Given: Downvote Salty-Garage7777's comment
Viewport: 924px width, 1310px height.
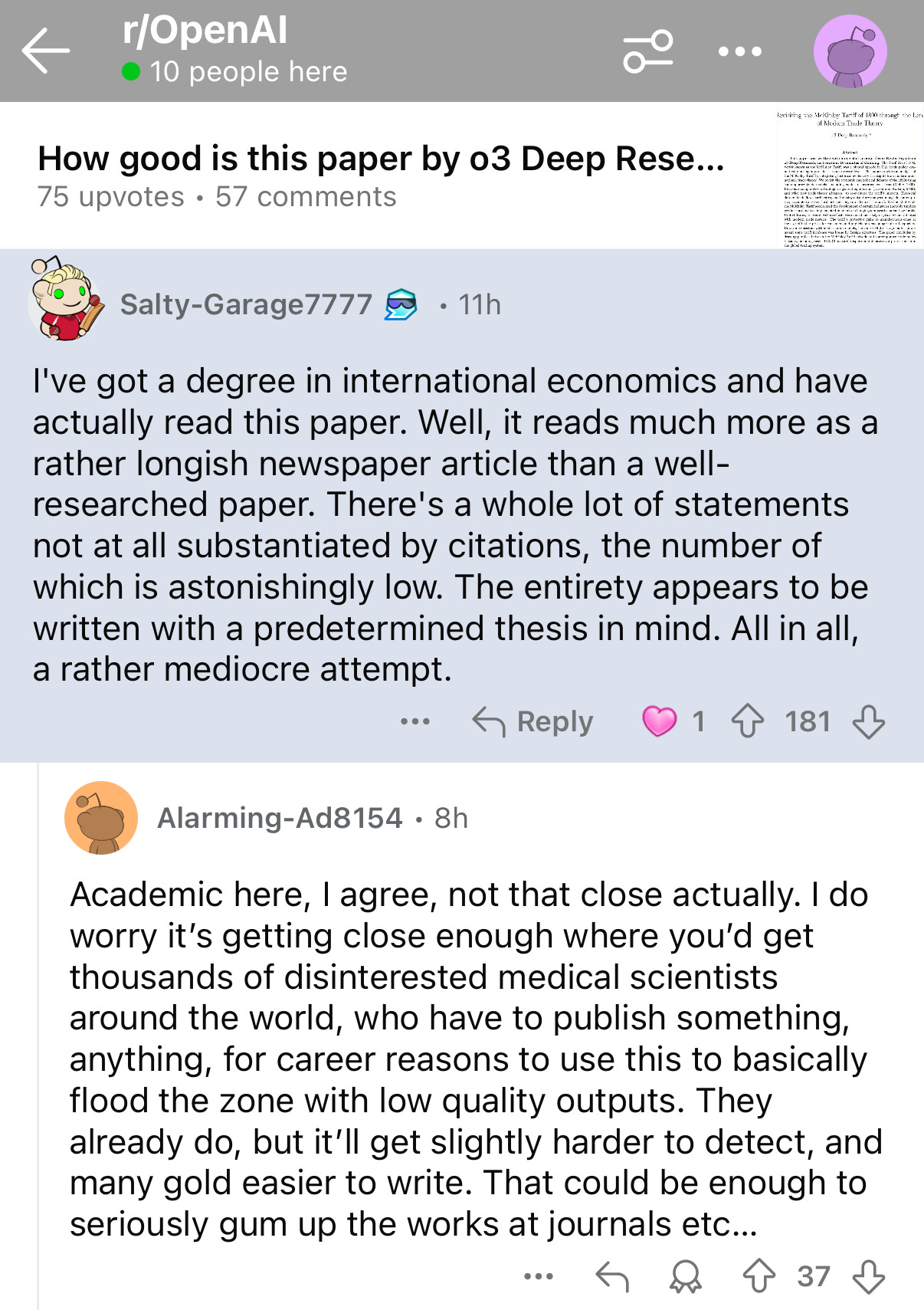Looking at the screenshot, I should tap(868, 721).
